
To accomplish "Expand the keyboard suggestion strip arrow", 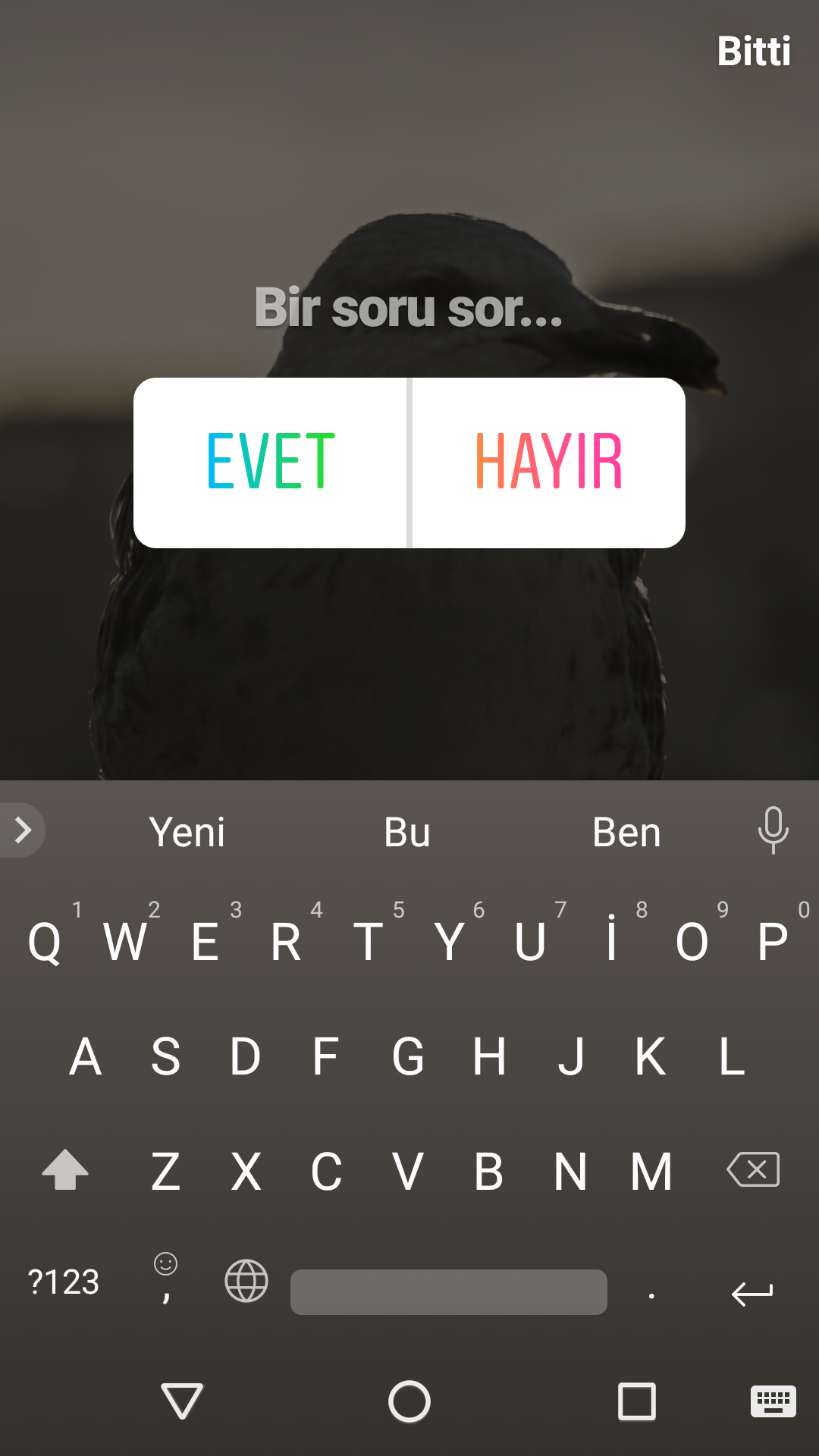I will (x=23, y=830).
